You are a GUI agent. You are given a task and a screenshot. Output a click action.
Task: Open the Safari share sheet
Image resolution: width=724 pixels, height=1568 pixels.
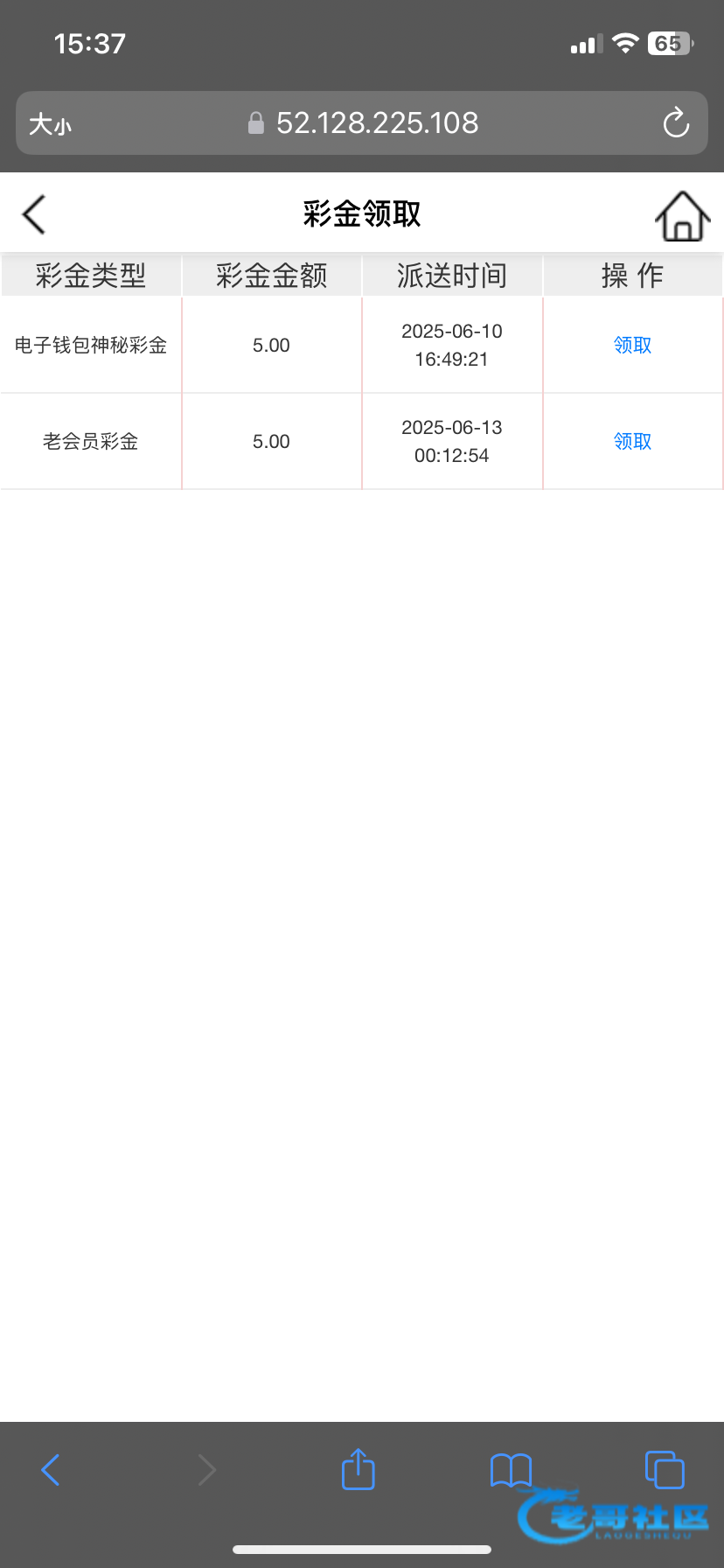pyautogui.click(x=358, y=1469)
